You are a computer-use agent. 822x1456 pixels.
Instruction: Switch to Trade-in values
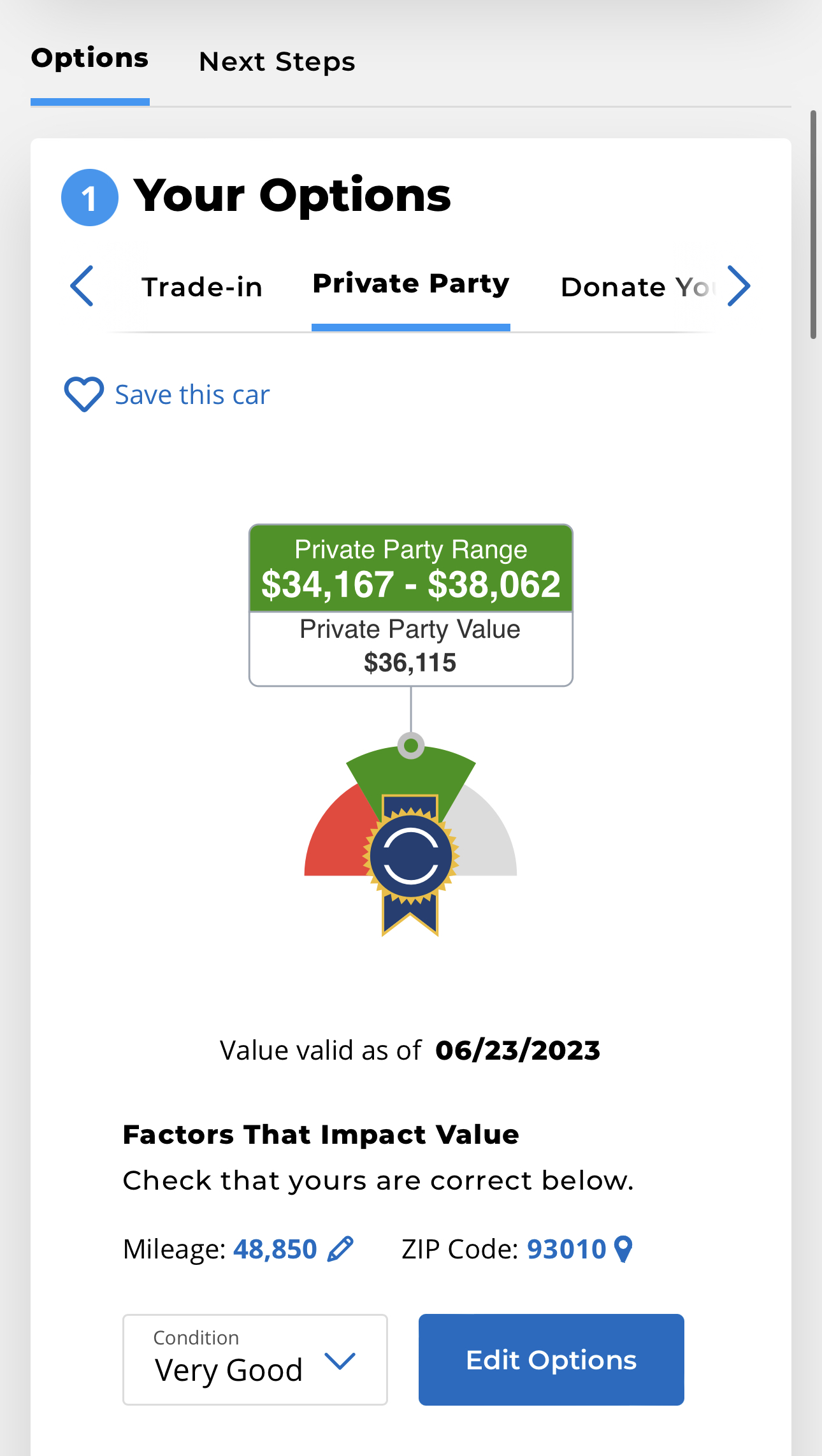pos(202,287)
